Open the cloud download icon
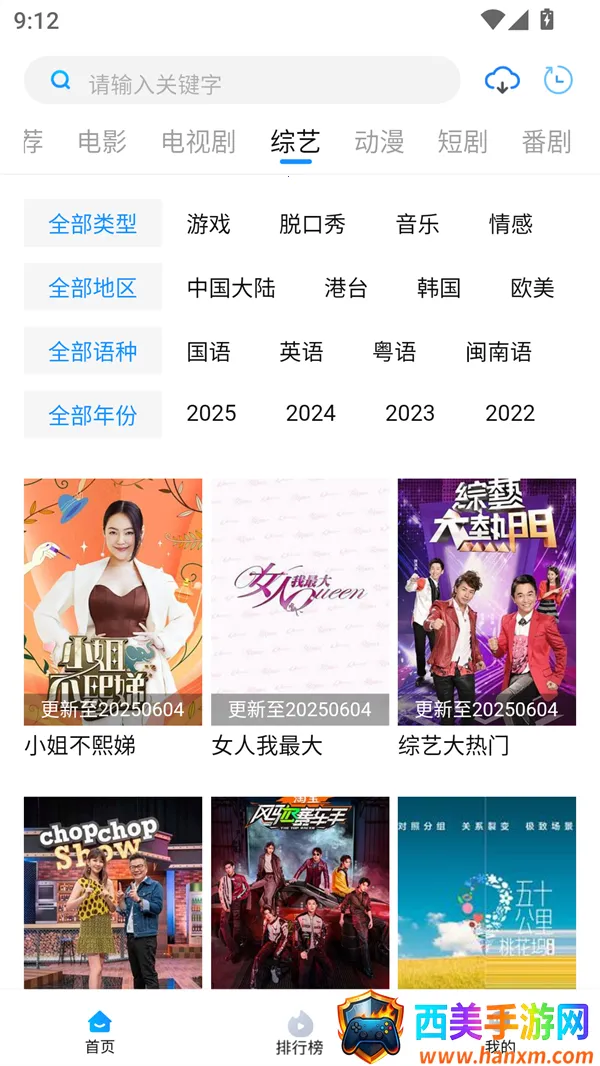 501,80
